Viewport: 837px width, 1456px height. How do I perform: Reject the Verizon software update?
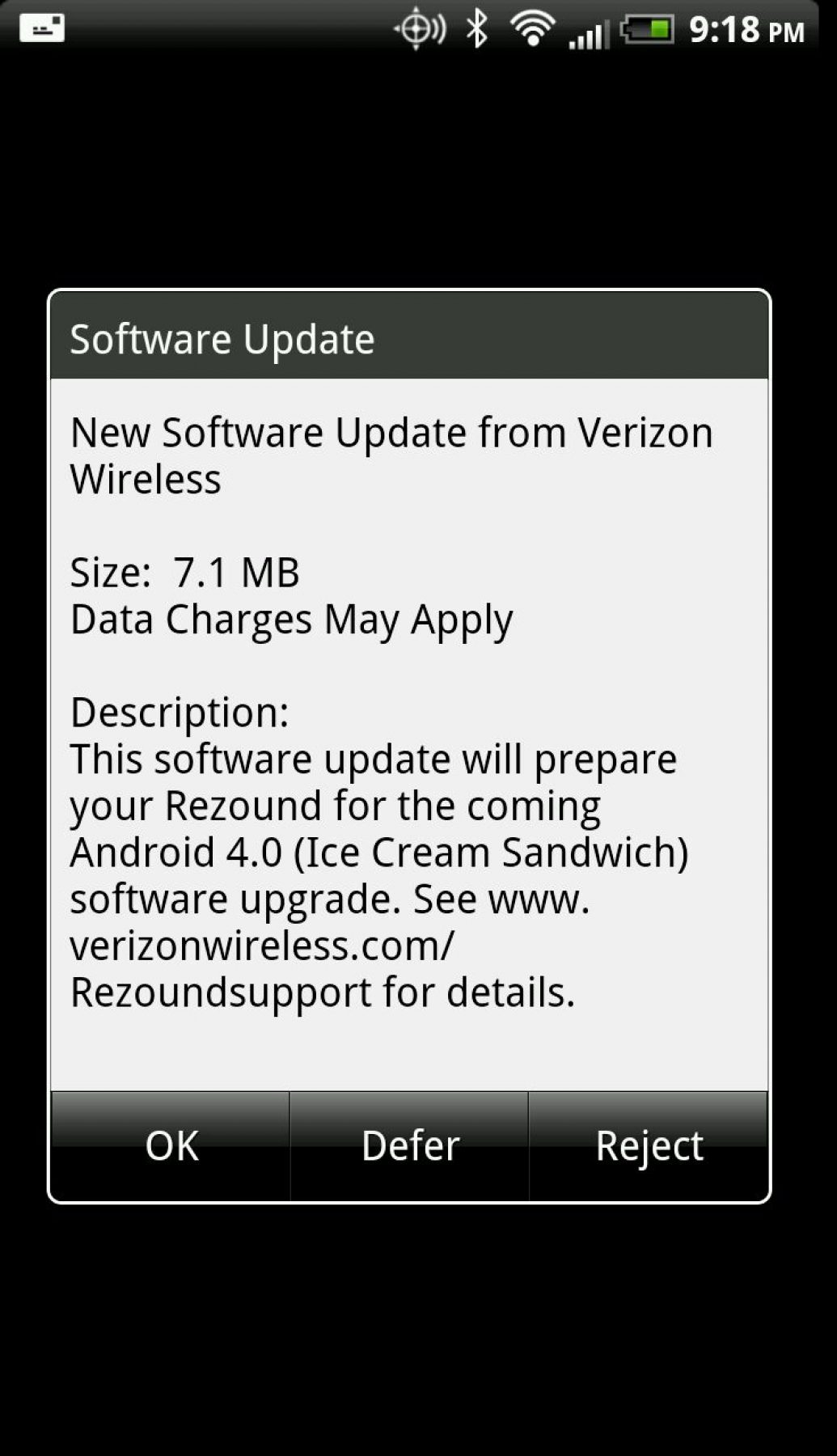[648, 1145]
